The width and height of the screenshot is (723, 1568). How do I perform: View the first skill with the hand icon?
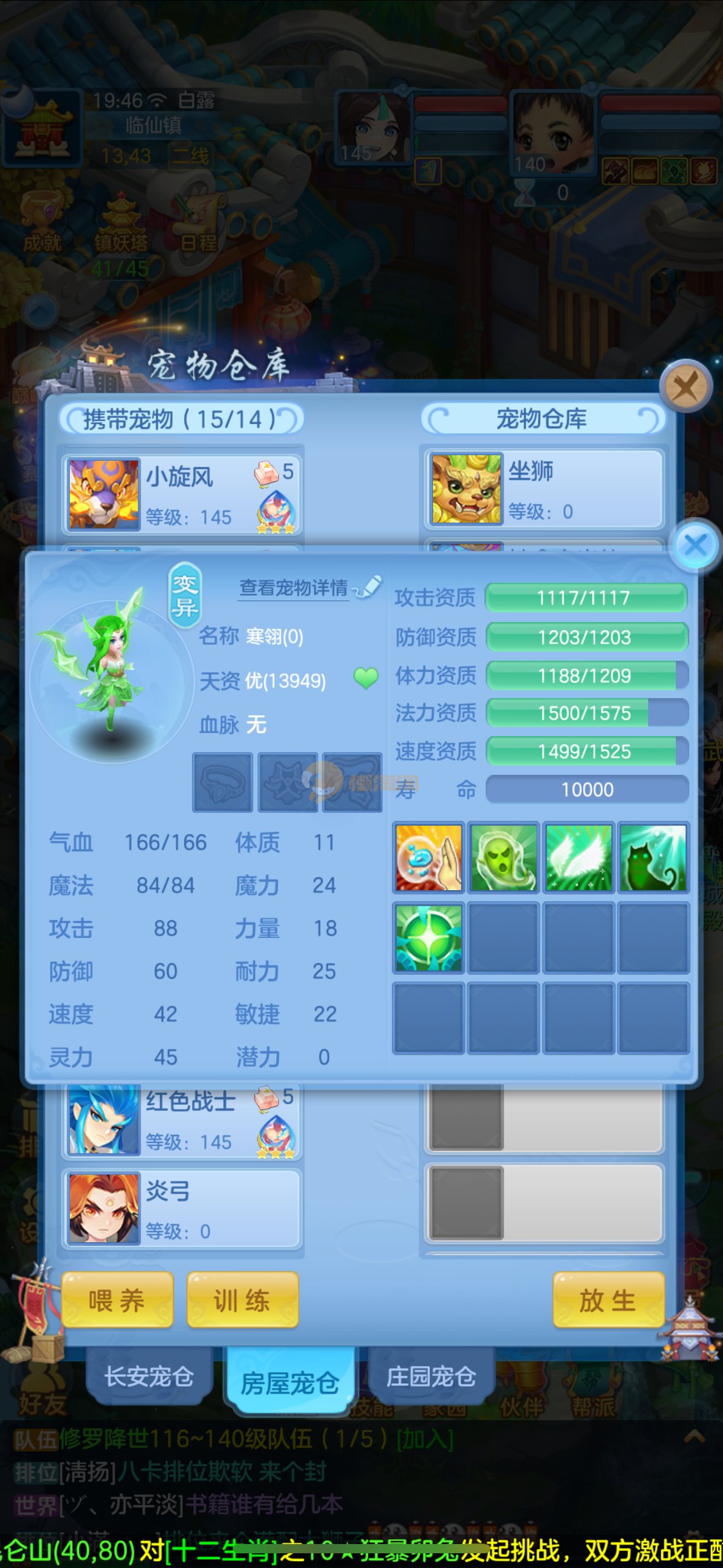point(429,858)
